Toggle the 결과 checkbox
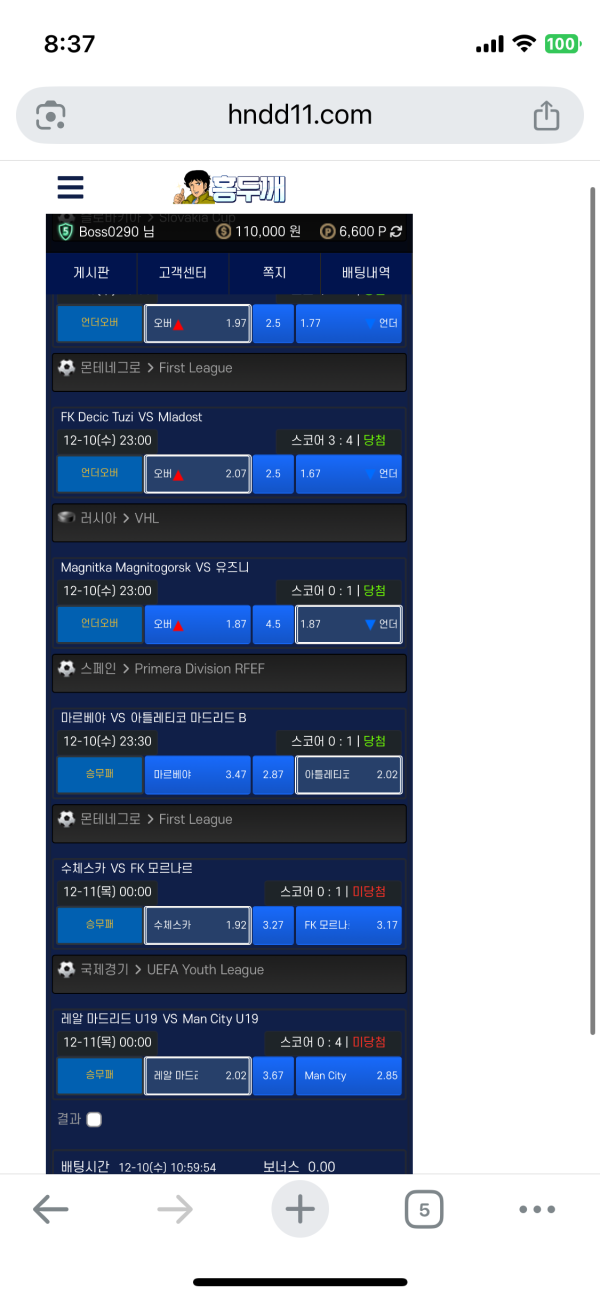 (x=94, y=1119)
